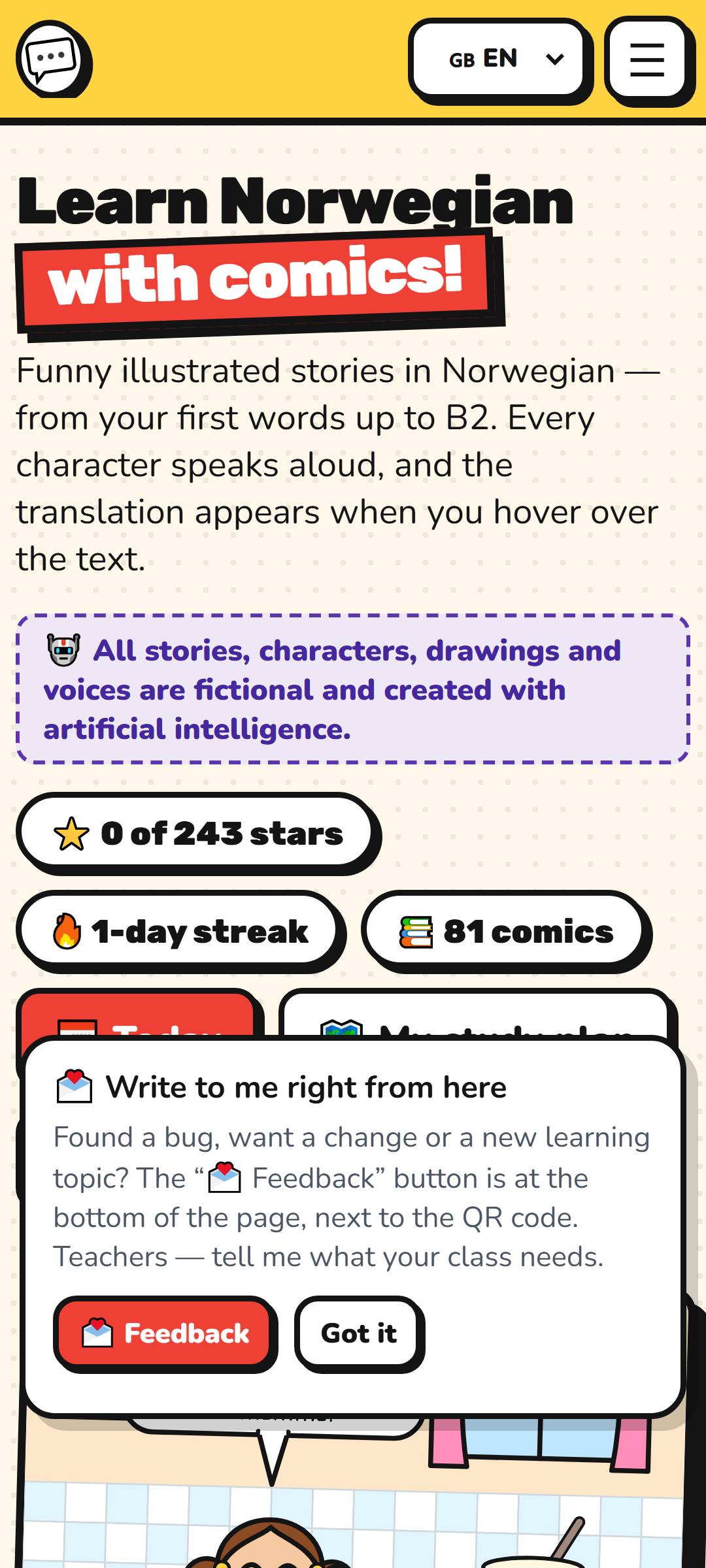
Task: Dismiss the popup with Got it
Action: pyautogui.click(x=358, y=1333)
